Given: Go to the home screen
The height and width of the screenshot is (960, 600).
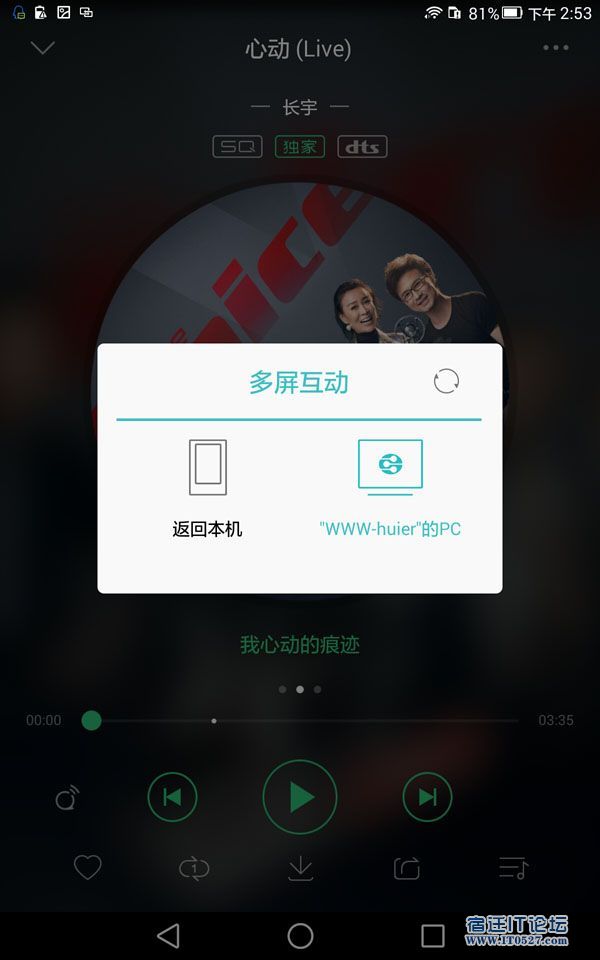Looking at the screenshot, I should (x=300, y=935).
